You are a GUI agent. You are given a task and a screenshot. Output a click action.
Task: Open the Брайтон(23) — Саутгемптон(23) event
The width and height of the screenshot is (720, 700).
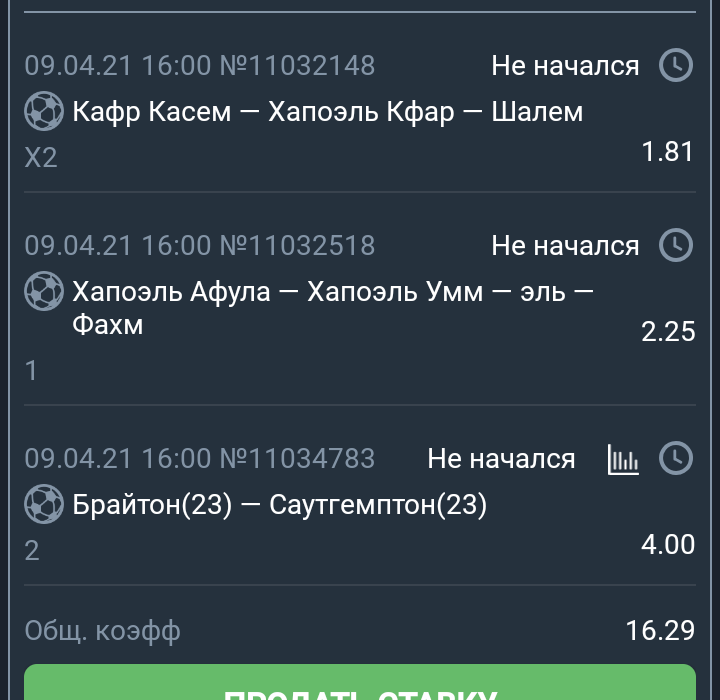(279, 505)
